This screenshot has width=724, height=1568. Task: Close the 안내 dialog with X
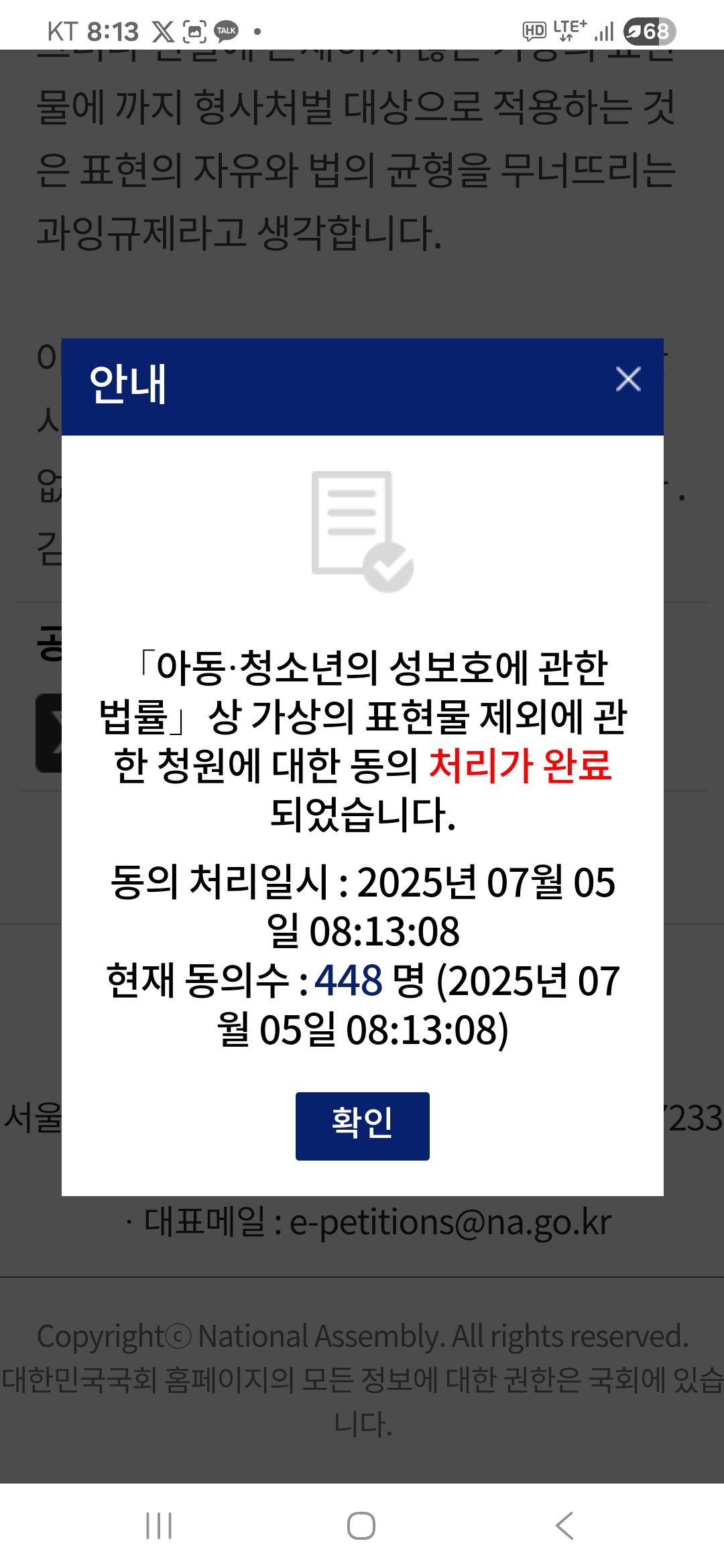628,379
